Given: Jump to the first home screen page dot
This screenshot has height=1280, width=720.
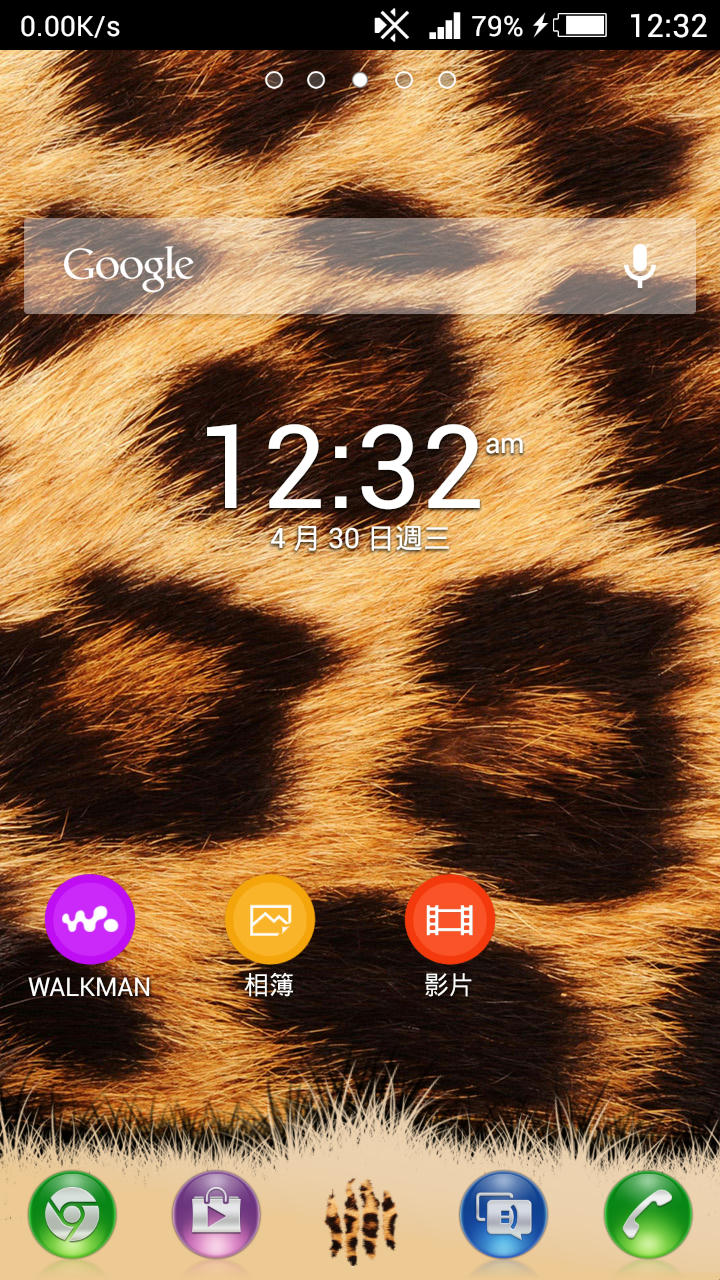Looking at the screenshot, I should click(274, 80).
